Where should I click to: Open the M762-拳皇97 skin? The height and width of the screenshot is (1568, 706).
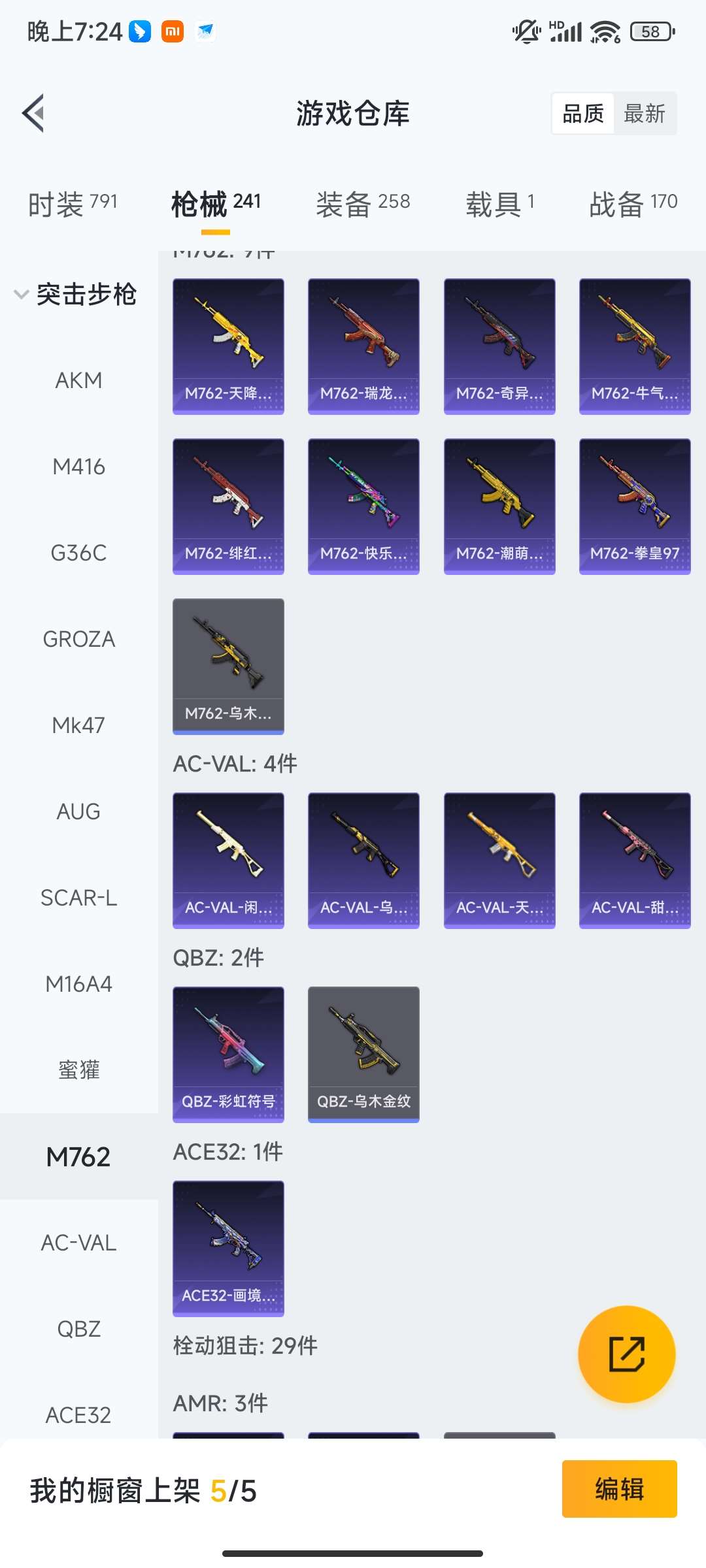(x=634, y=506)
